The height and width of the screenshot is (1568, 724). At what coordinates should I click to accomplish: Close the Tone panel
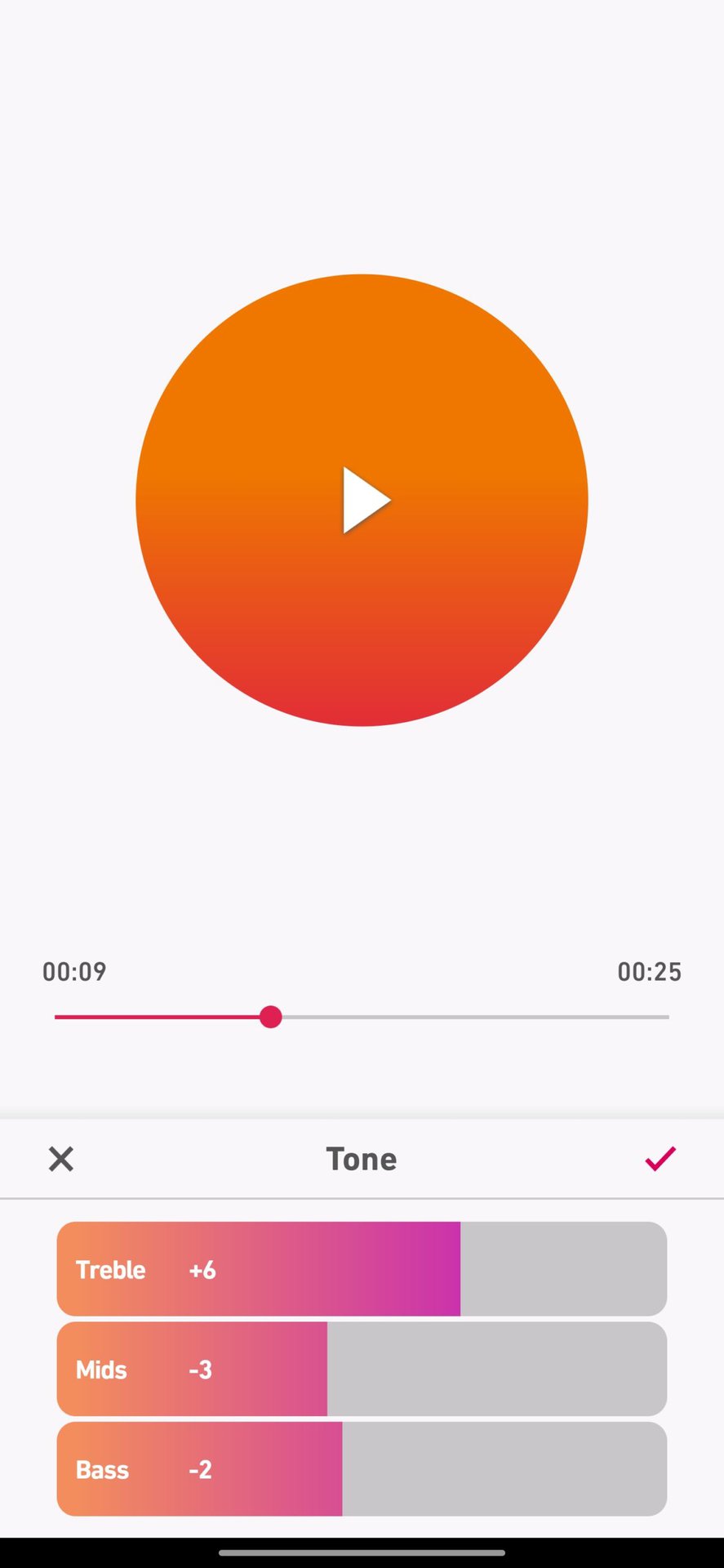pyautogui.click(x=61, y=1158)
